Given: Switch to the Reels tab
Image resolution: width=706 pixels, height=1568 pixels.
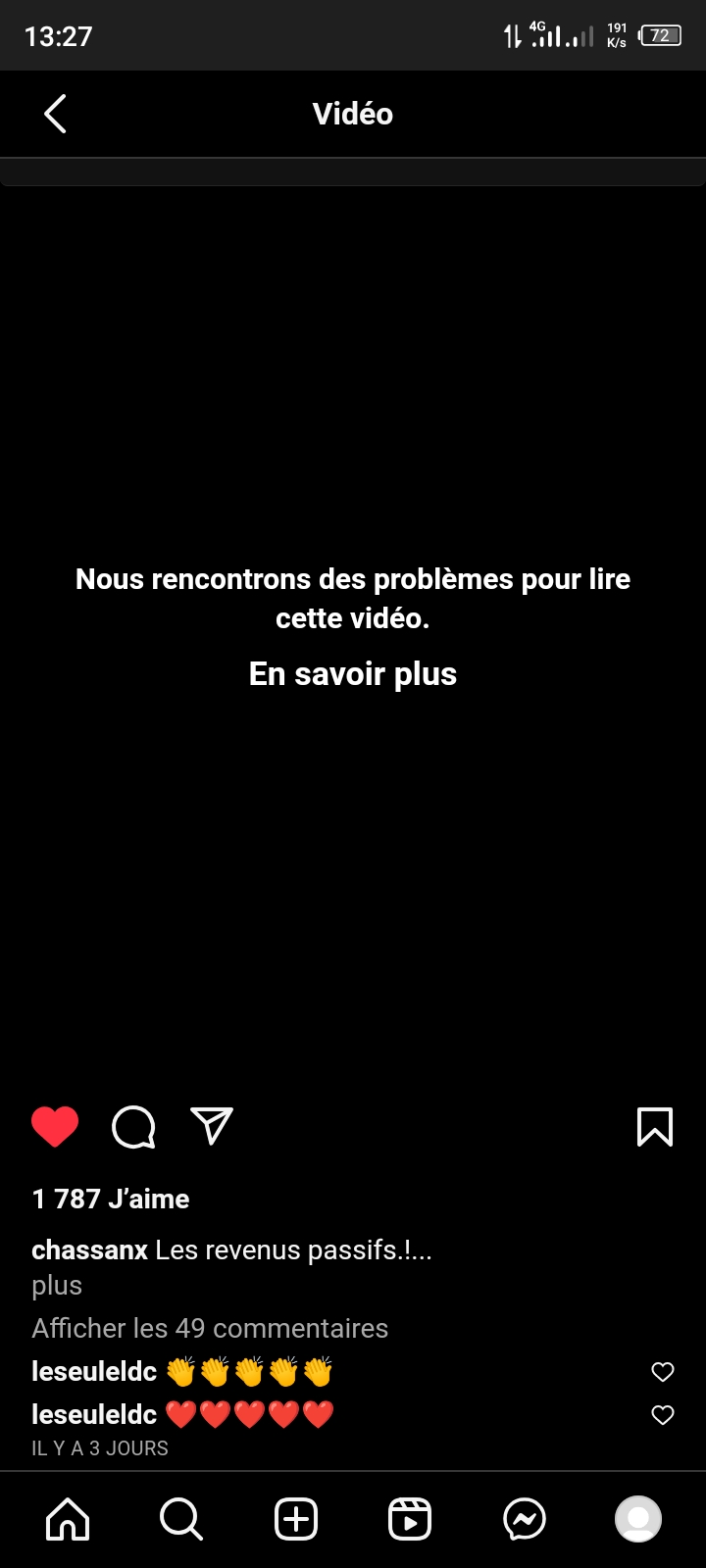Looking at the screenshot, I should (410, 1520).
